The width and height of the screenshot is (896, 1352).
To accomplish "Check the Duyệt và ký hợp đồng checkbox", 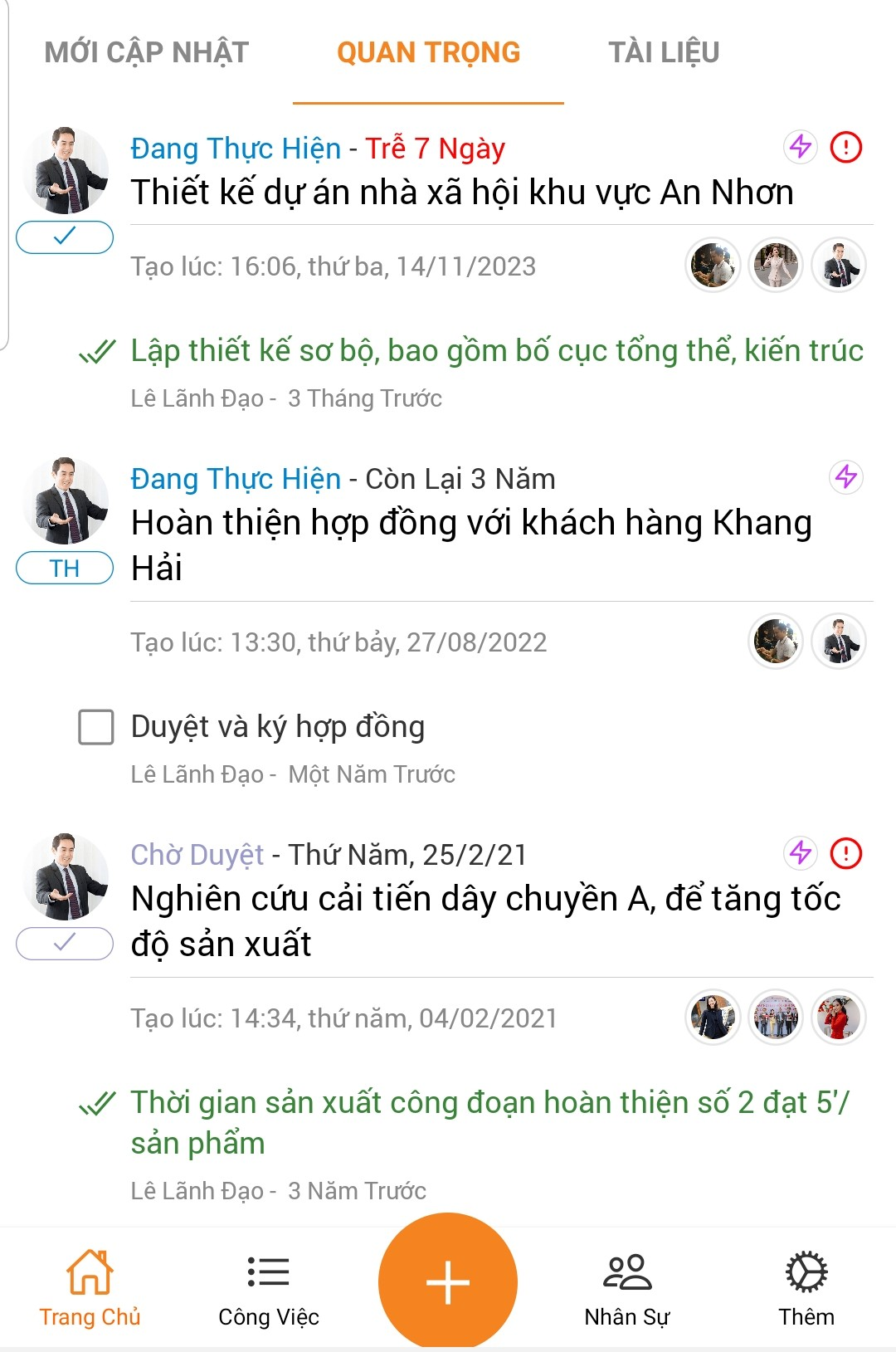I will [x=95, y=725].
